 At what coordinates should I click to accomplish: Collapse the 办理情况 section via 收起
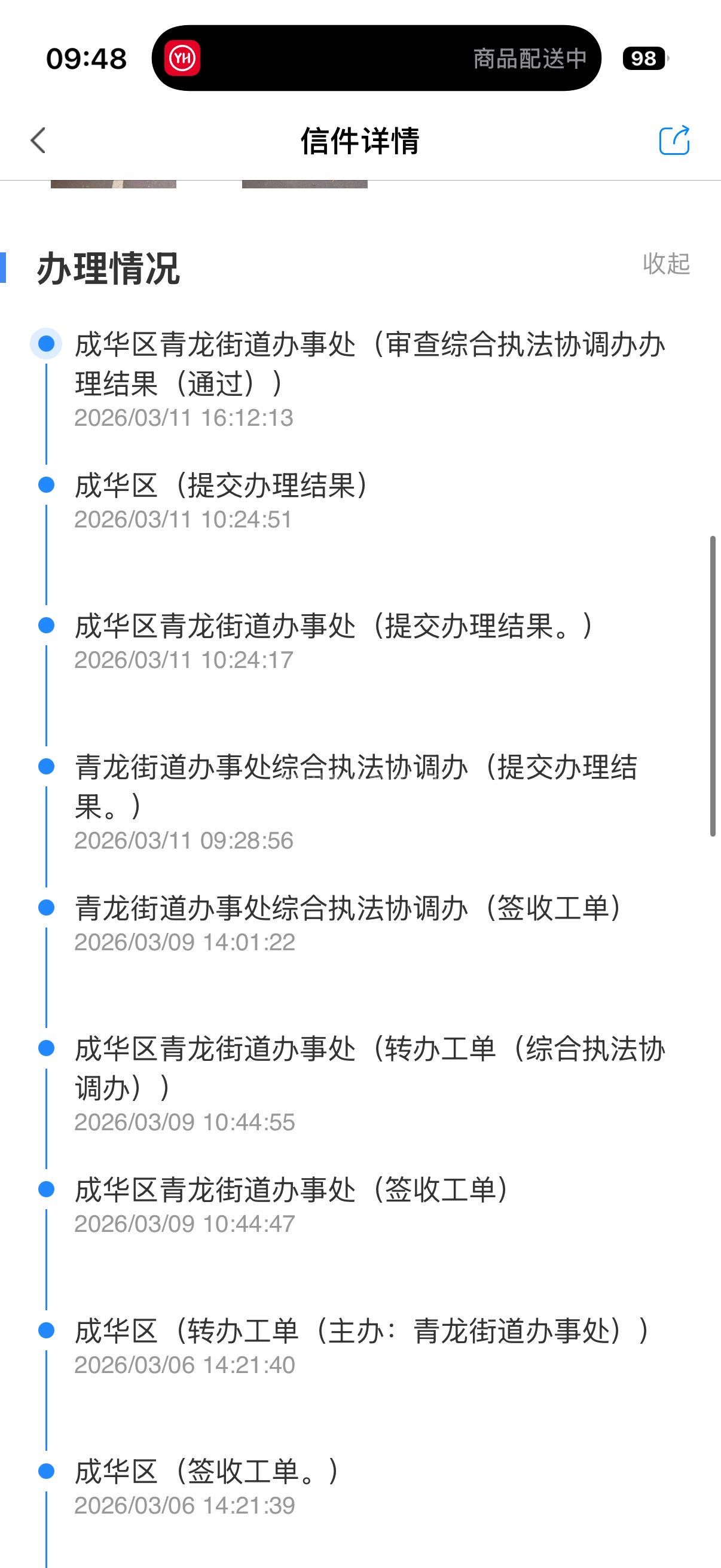(666, 264)
